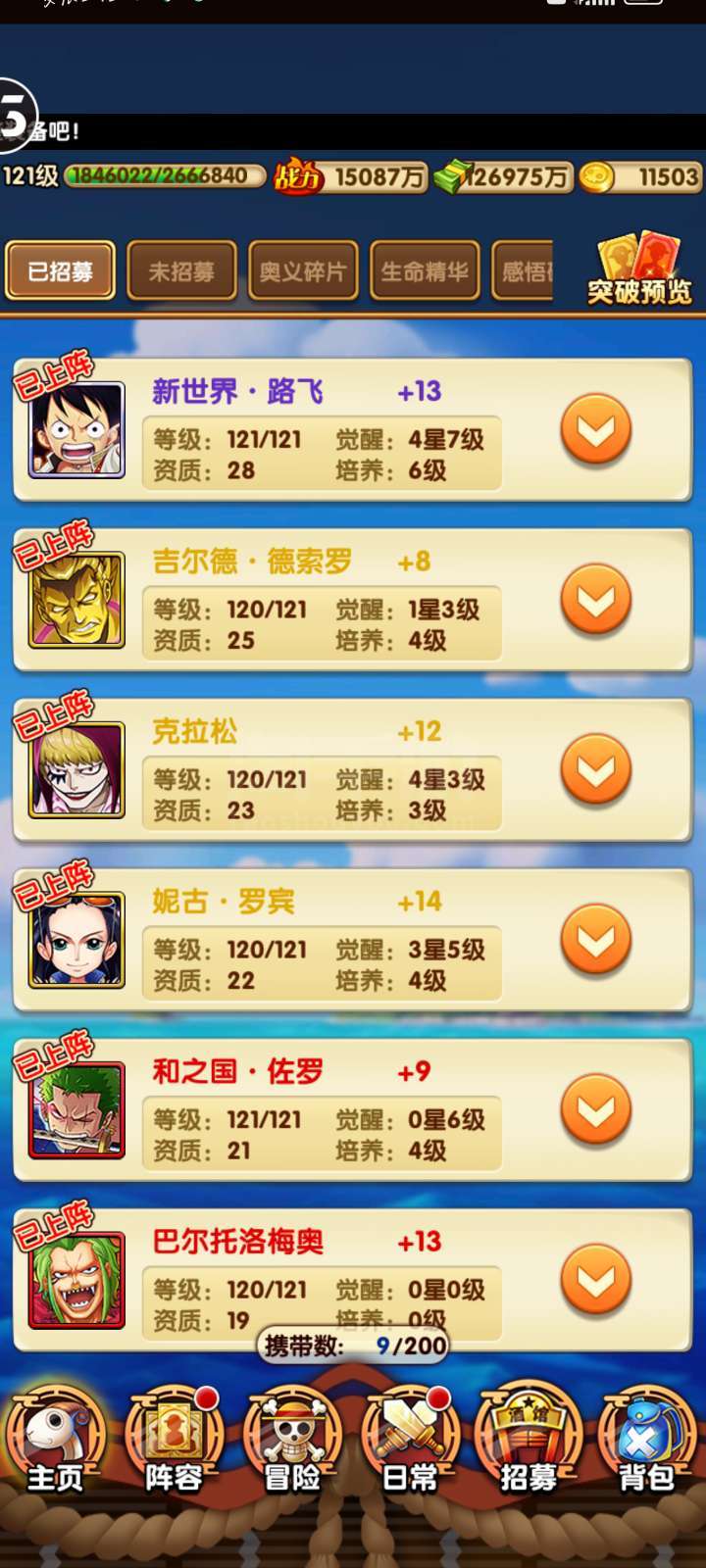Switch to the 生命精华 tab
This screenshot has width=706, height=1568.
(425, 271)
